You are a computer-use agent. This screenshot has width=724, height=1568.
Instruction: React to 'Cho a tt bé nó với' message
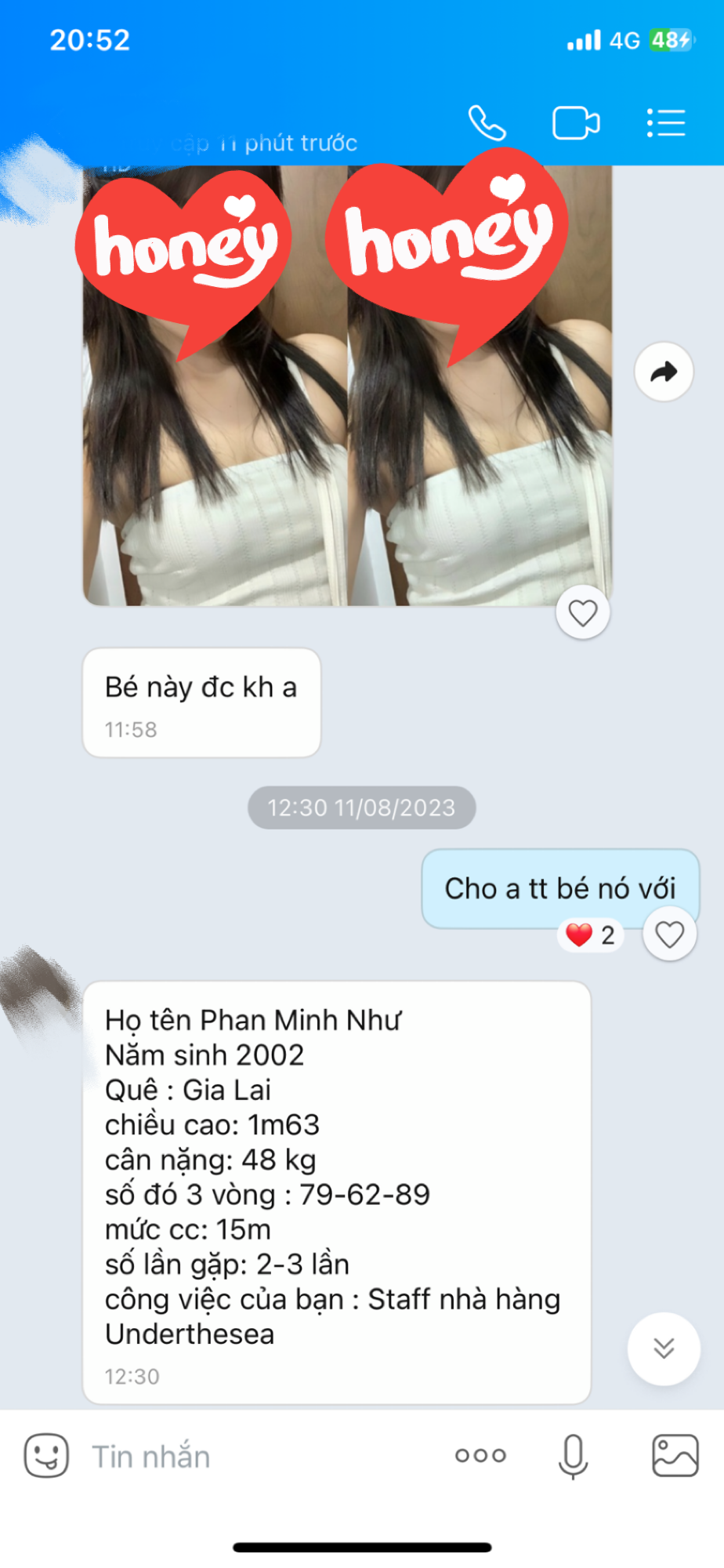tap(669, 935)
